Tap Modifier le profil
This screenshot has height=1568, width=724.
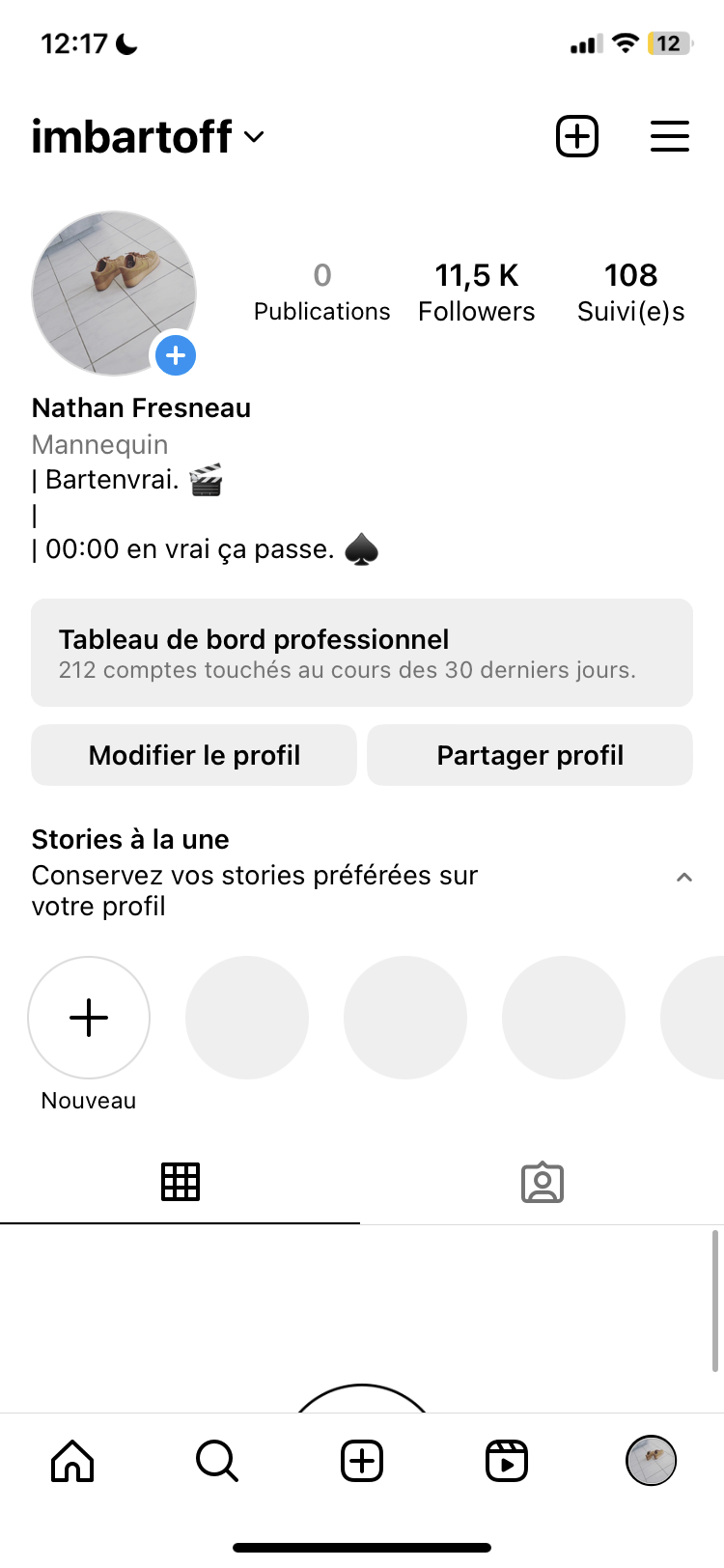[194, 755]
